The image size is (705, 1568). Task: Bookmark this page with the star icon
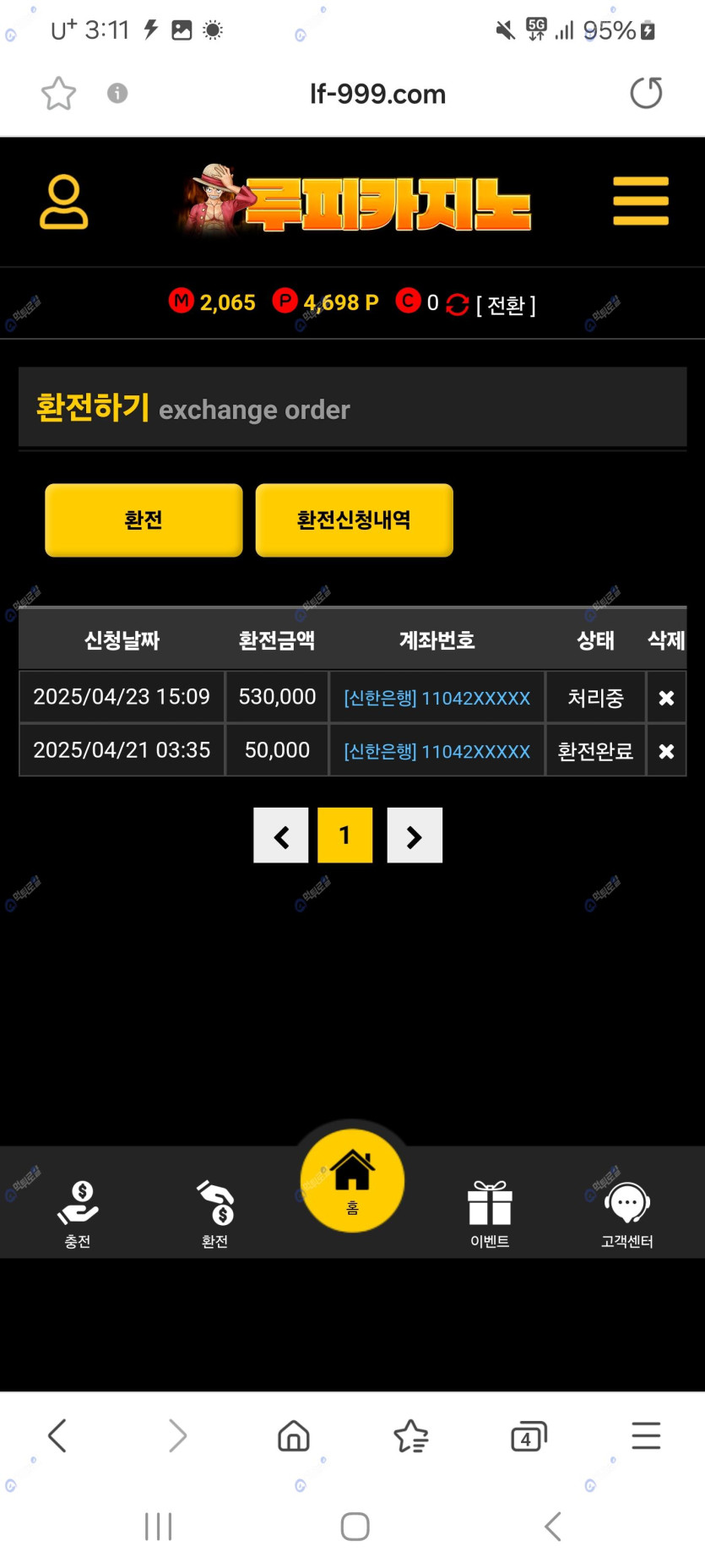pos(58,93)
